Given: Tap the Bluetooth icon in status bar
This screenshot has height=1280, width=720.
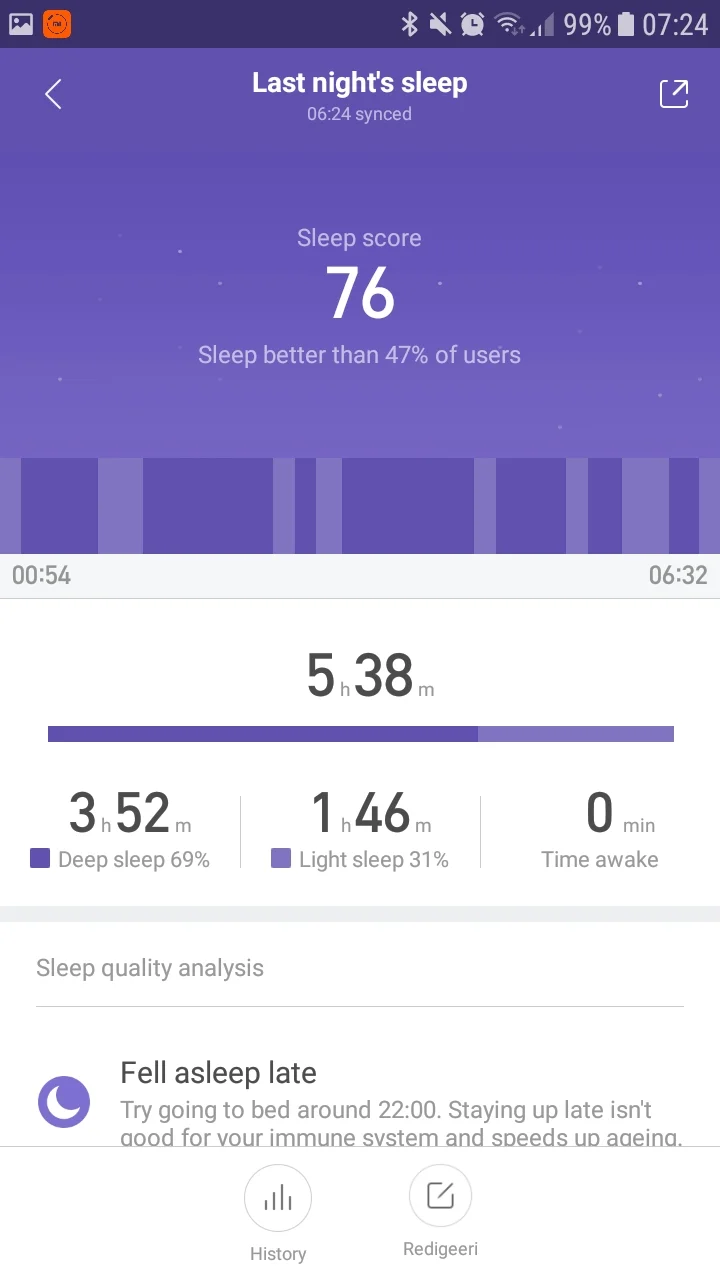Looking at the screenshot, I should (411, 23).
